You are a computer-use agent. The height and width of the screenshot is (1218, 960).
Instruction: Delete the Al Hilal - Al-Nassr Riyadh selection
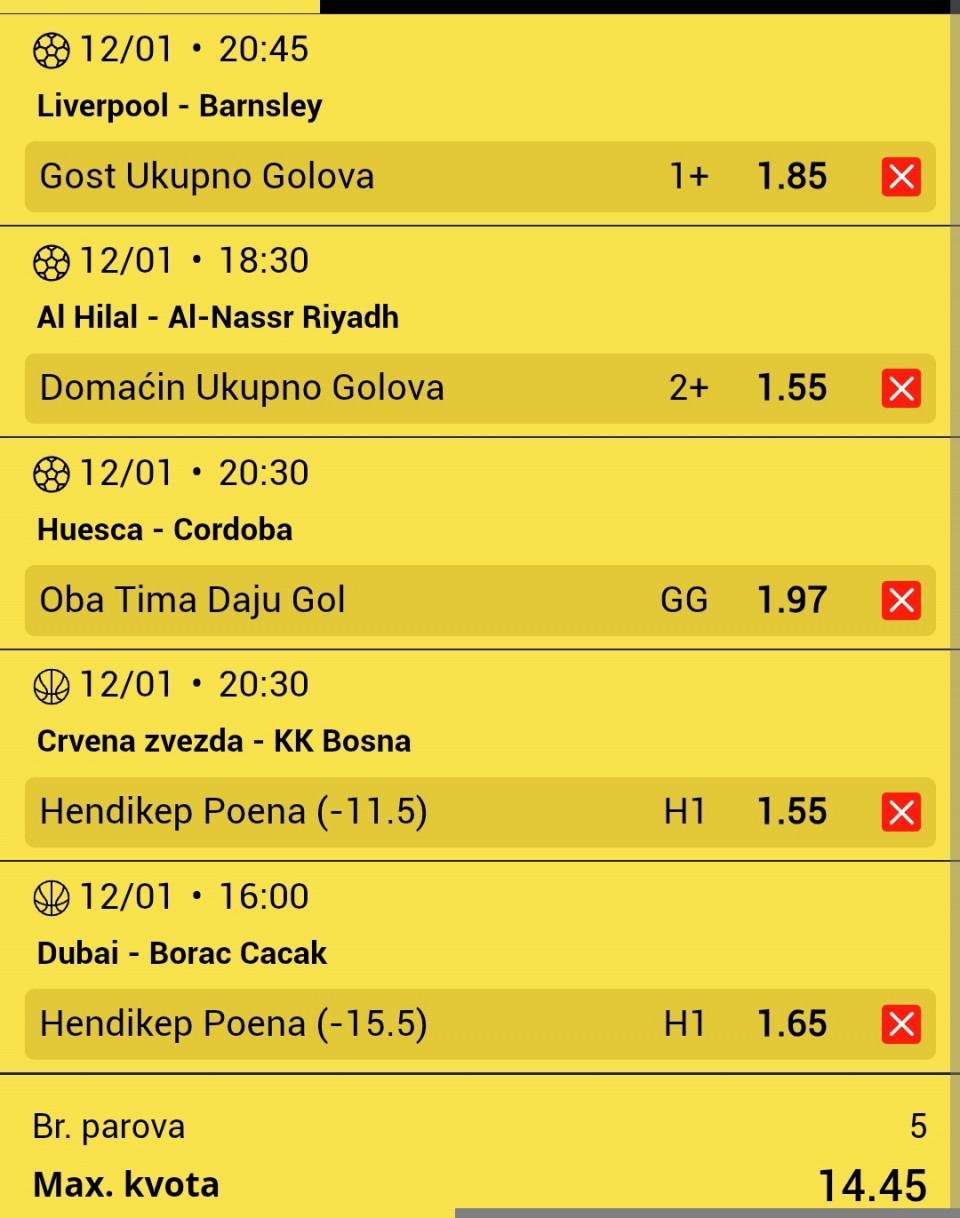901,389
